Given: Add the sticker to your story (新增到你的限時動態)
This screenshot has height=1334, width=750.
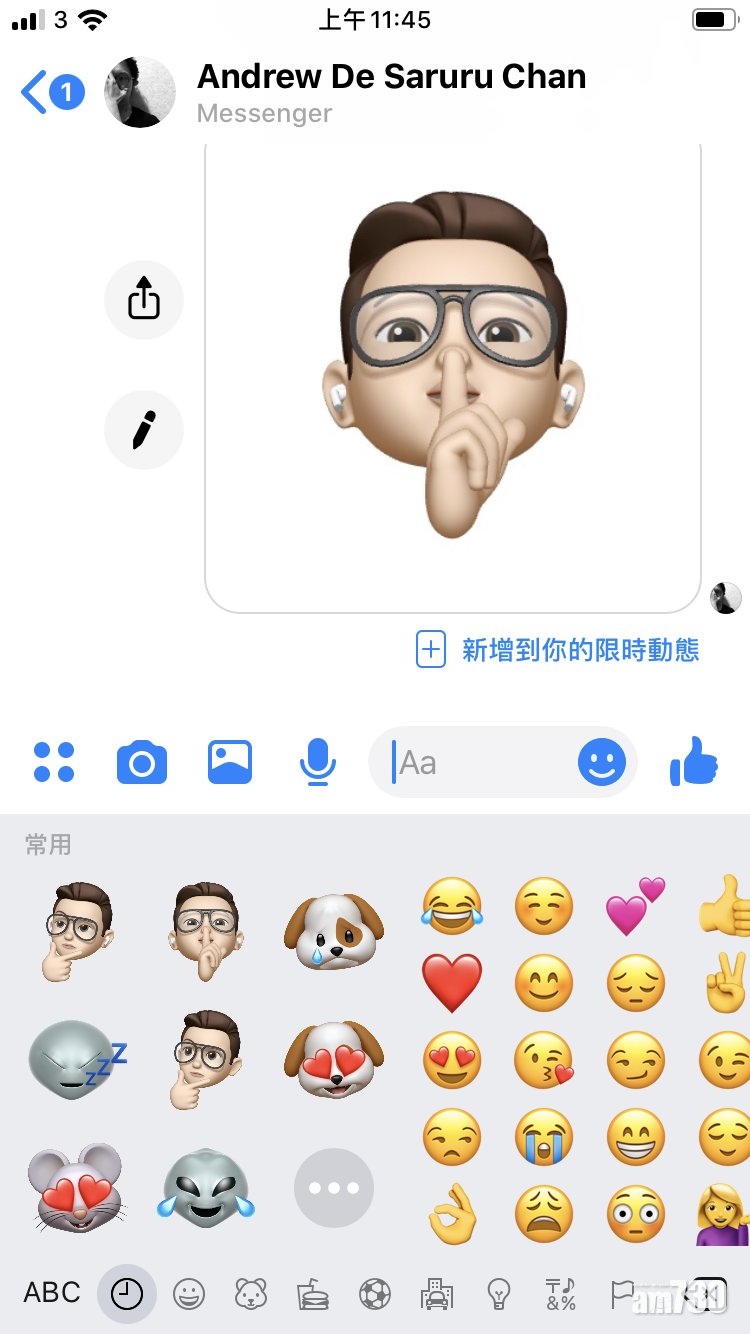Looking at the screenshot, I should (x=558, y=650).
